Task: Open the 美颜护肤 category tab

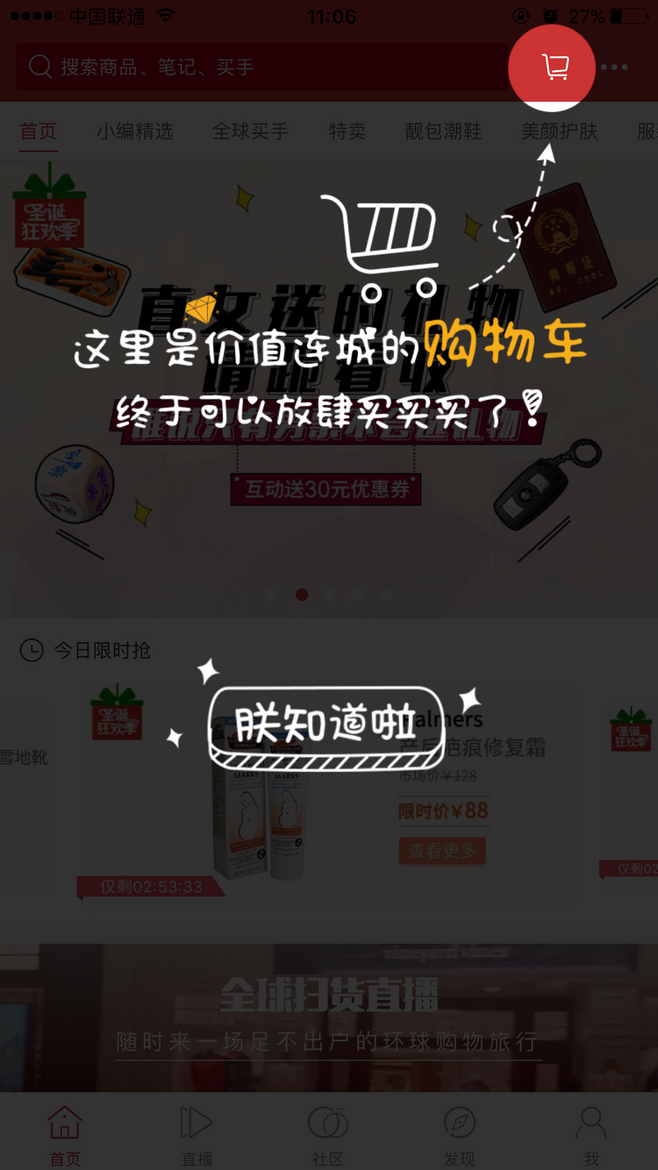Action: pyautogui.click(x=559, y=132)
